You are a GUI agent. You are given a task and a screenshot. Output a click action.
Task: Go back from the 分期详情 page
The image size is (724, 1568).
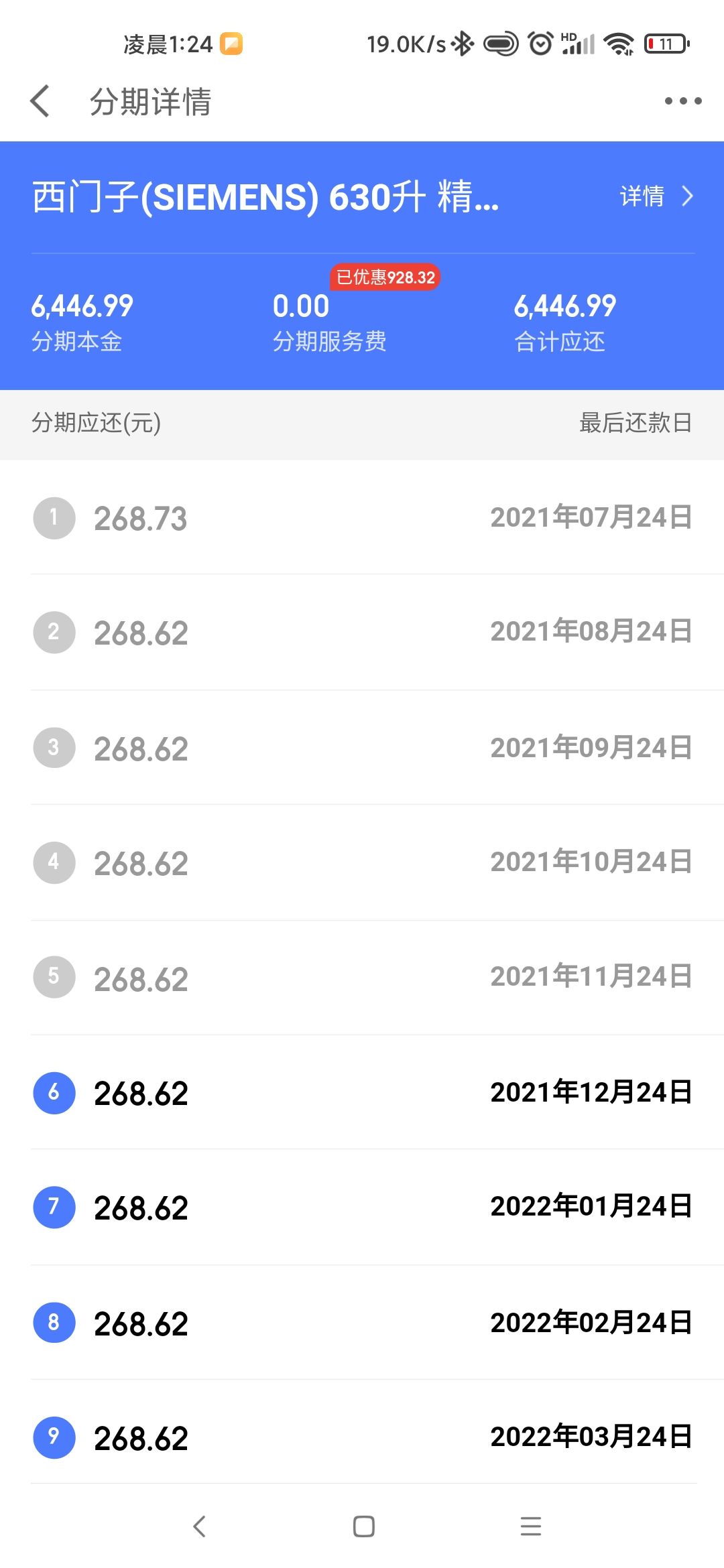[40, 101]
